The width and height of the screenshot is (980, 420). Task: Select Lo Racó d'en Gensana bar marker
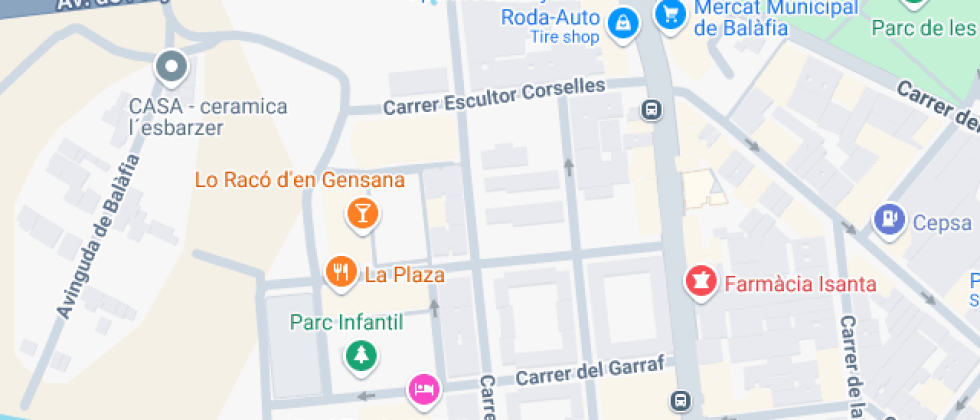362,214
